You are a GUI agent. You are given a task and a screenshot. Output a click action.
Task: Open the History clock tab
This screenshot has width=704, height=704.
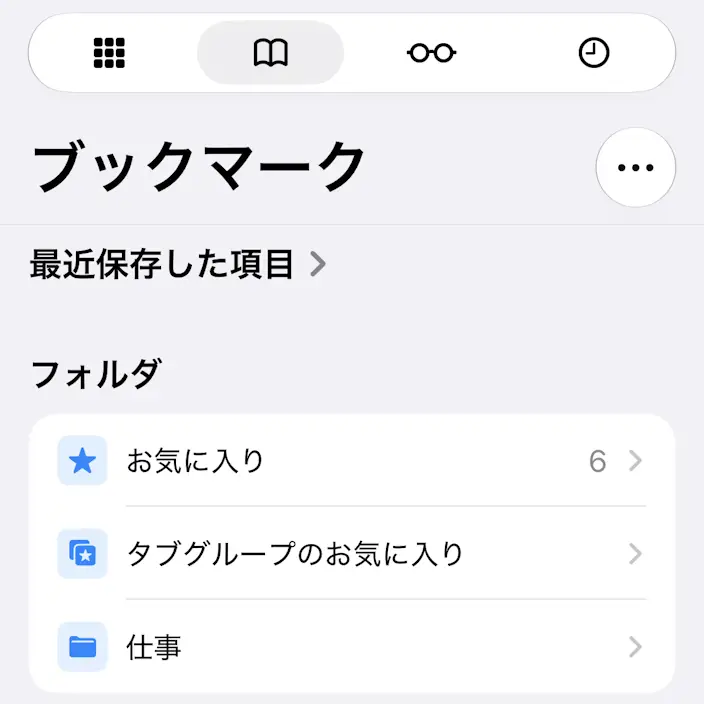pyautogui.click(x=594, y=53)
